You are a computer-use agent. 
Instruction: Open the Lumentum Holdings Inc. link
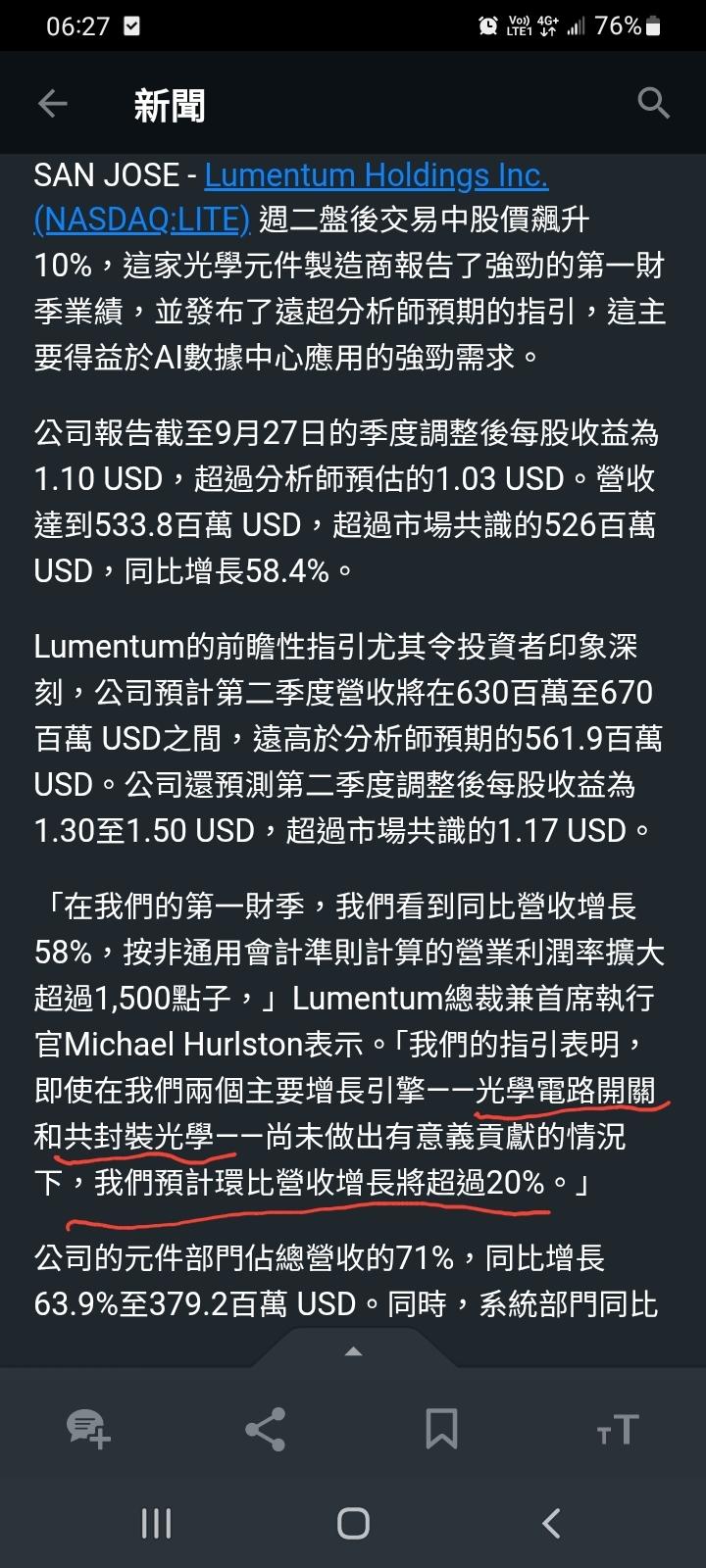(376, 174)
